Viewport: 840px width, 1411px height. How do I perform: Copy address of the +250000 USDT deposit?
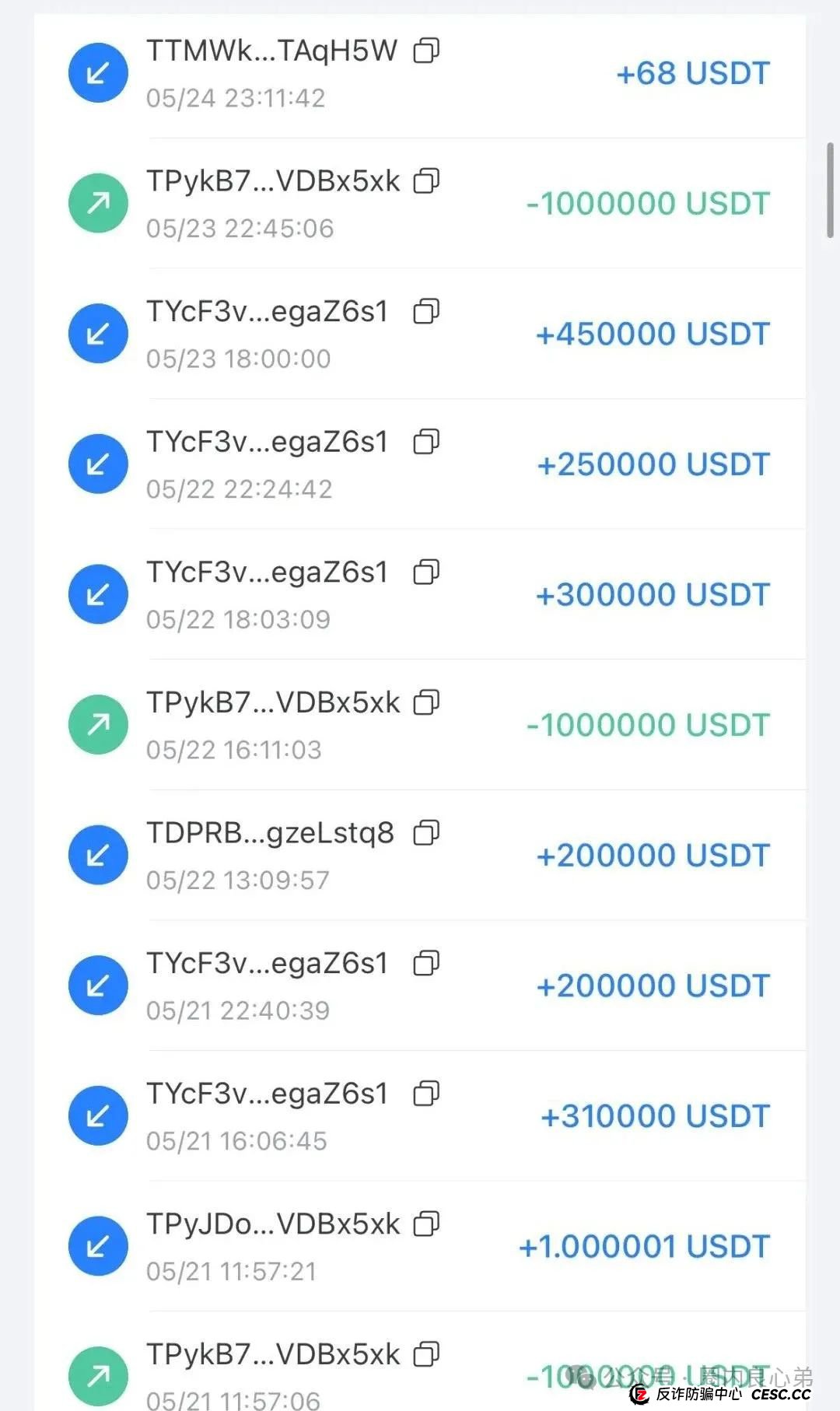[426, 442]
